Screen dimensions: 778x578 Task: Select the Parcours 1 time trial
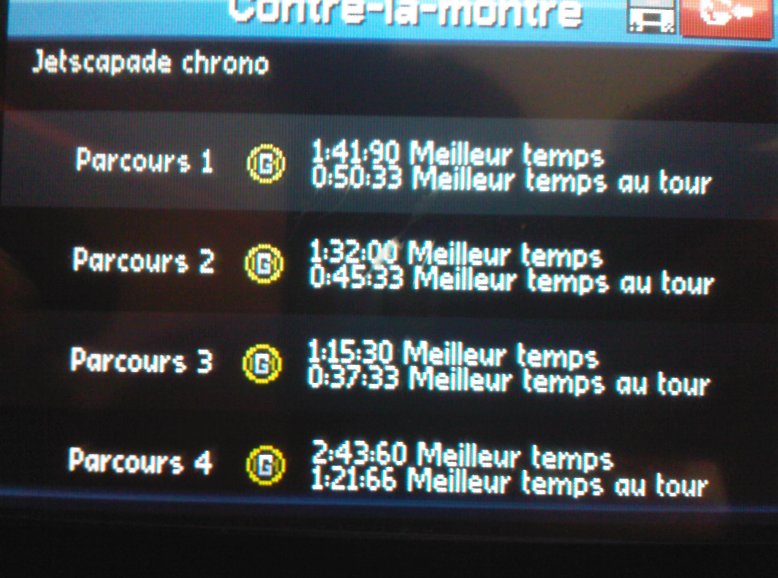click(145, 161)
